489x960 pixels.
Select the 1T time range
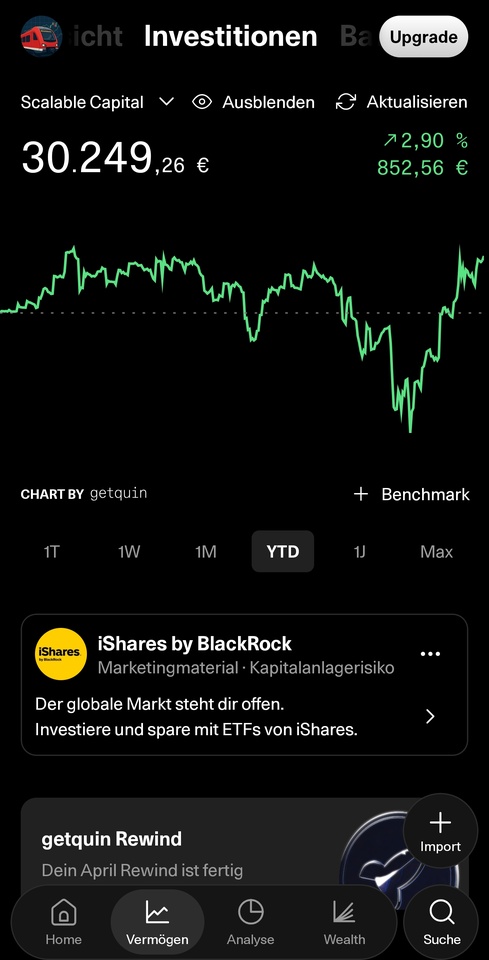pyautogui.click(x=51, y=552)
